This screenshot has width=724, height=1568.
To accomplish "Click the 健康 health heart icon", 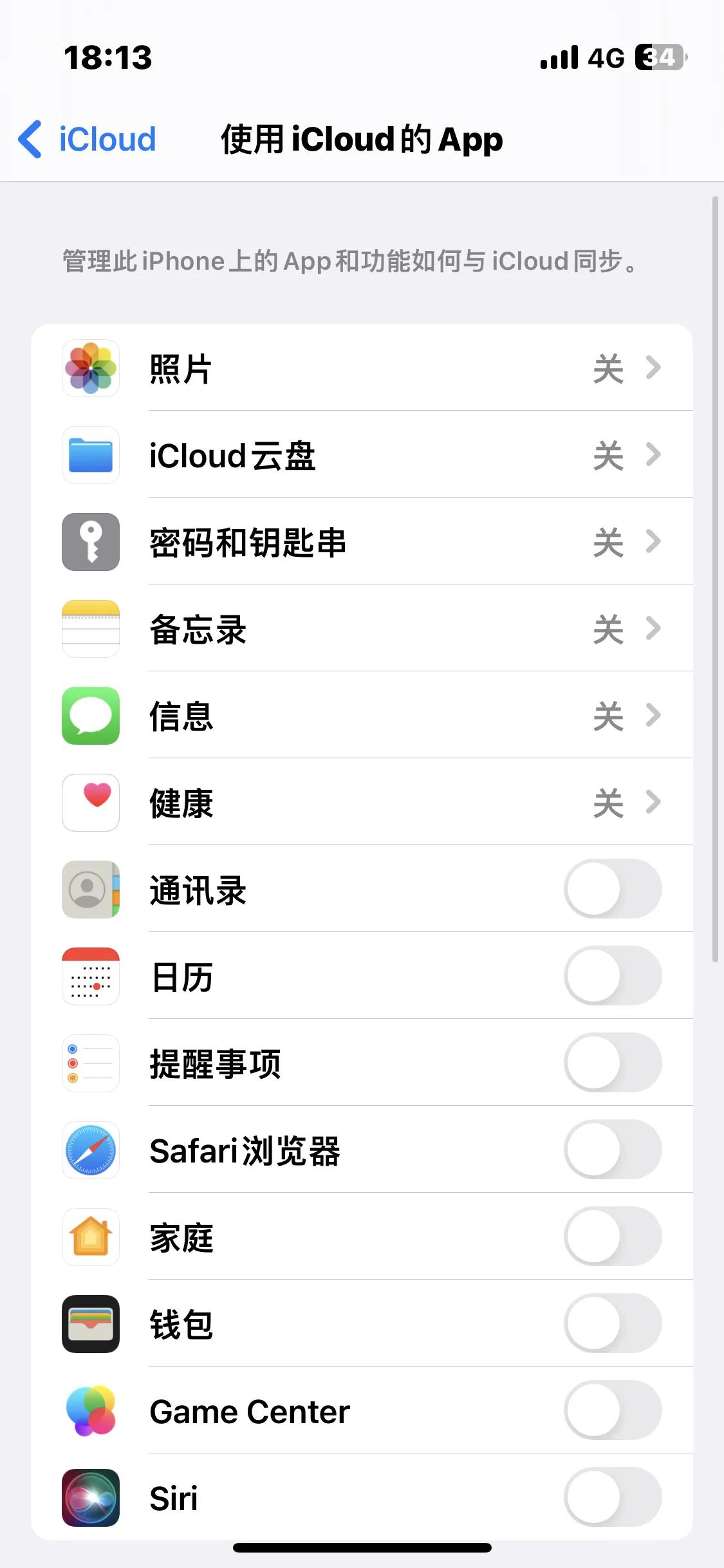I will 91,803.
